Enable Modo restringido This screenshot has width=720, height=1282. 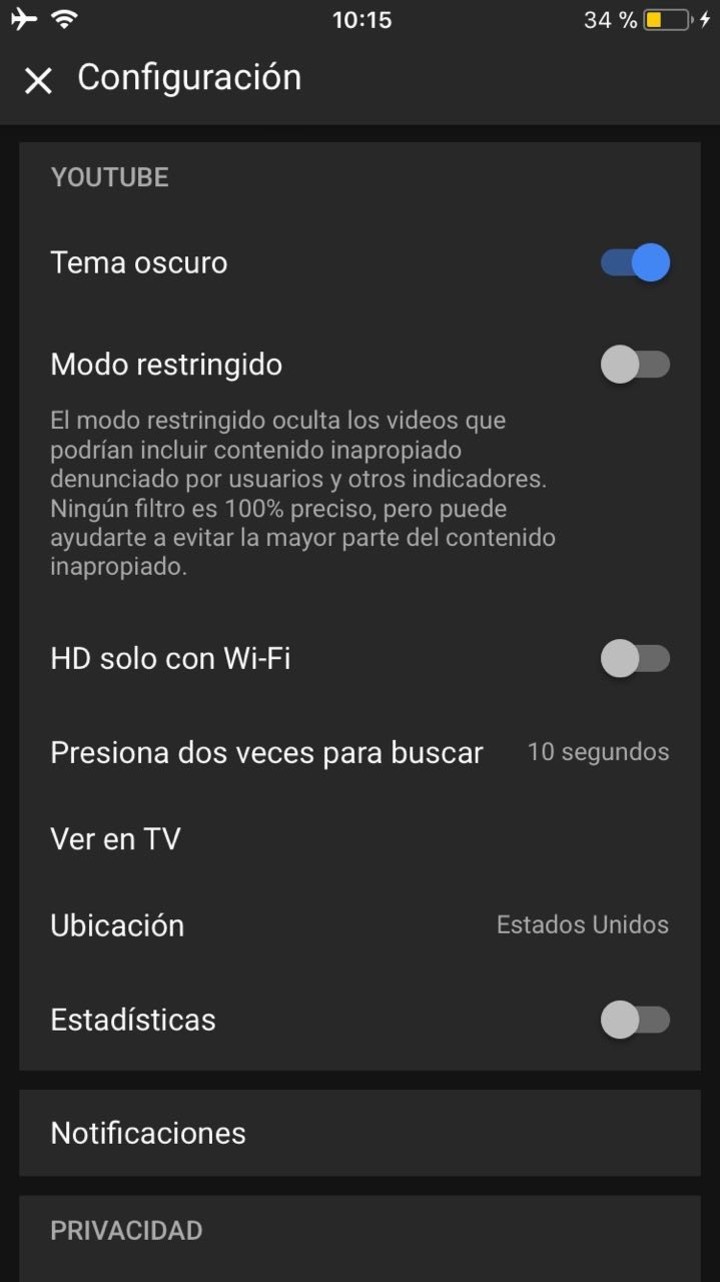[635, 365]
